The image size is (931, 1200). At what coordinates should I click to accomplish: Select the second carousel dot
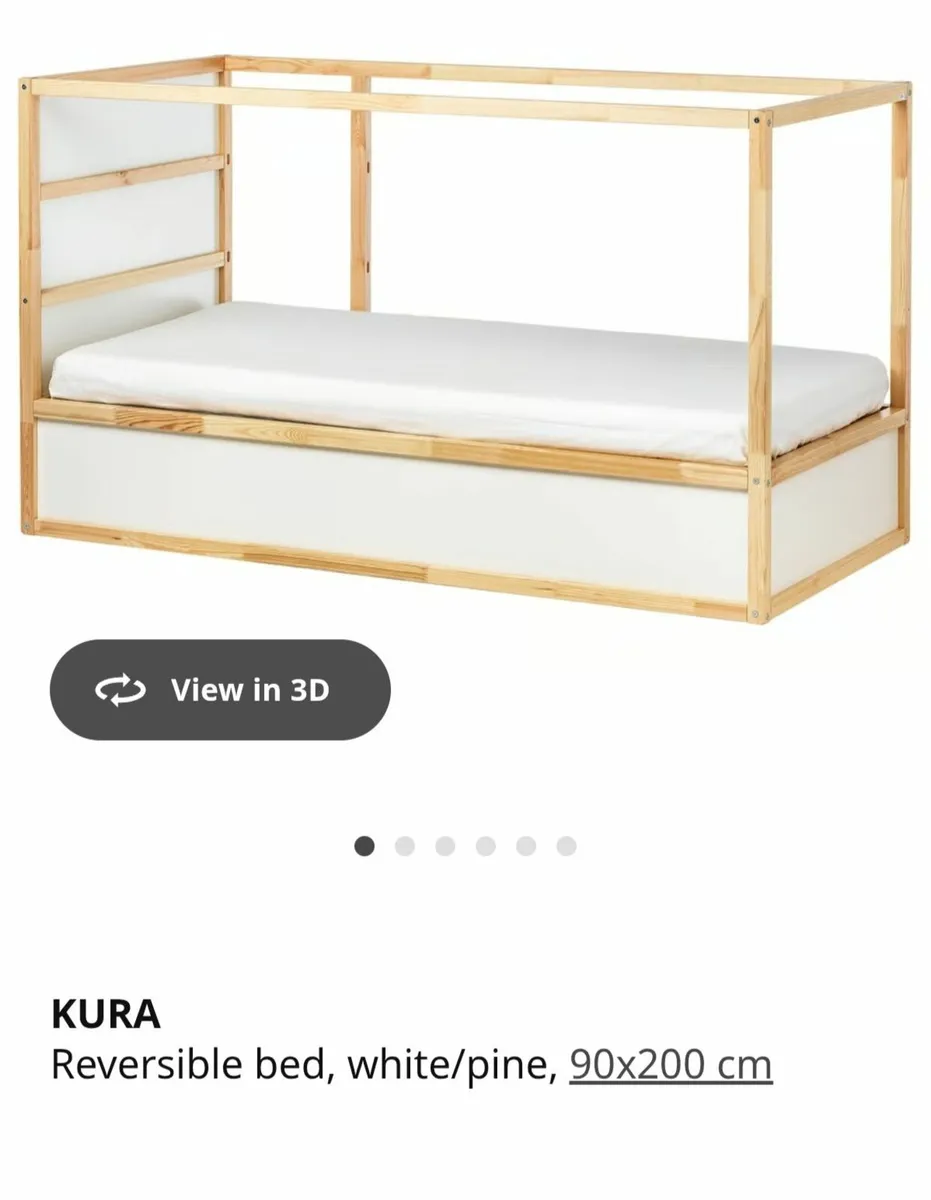click(x=406, y=845)
